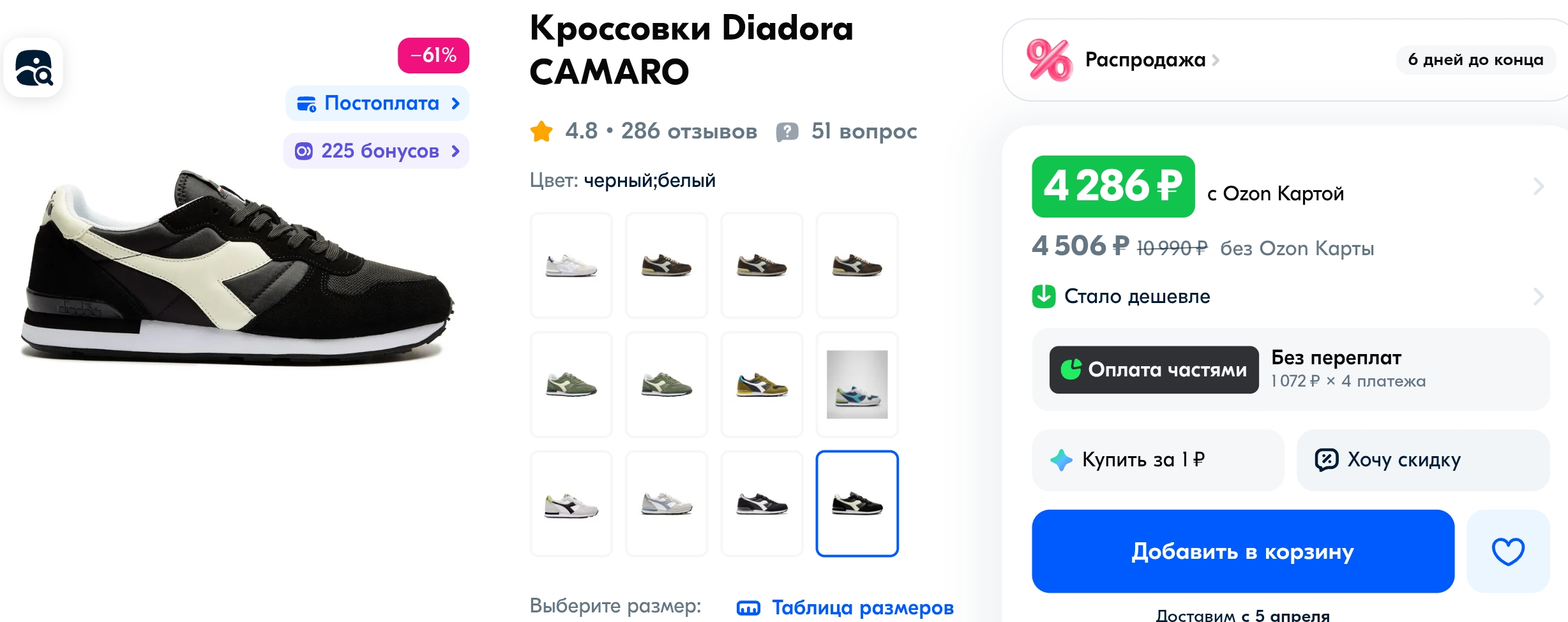Open the Постоплата info chip

point(378,103)
